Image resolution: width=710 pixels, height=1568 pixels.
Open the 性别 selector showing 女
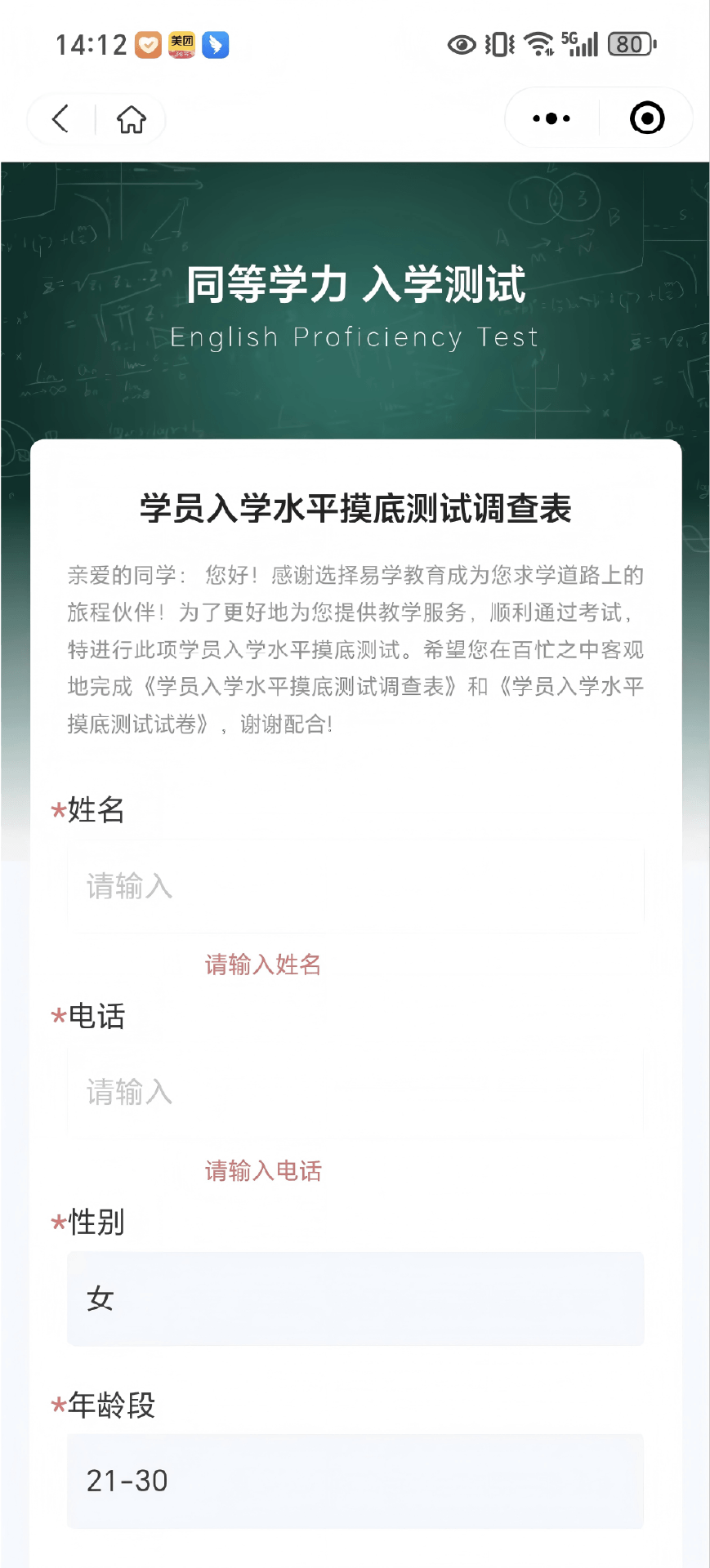pyautogui.click(x=355, y=1298)
